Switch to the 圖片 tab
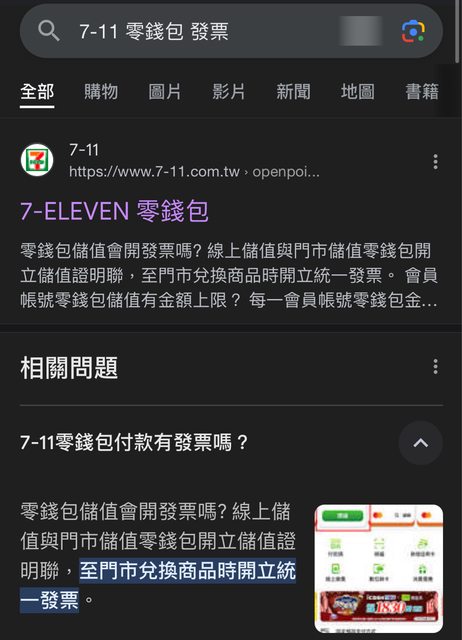Image resolution: width=462 pixels, height=640 pixels. pos(164,91)
